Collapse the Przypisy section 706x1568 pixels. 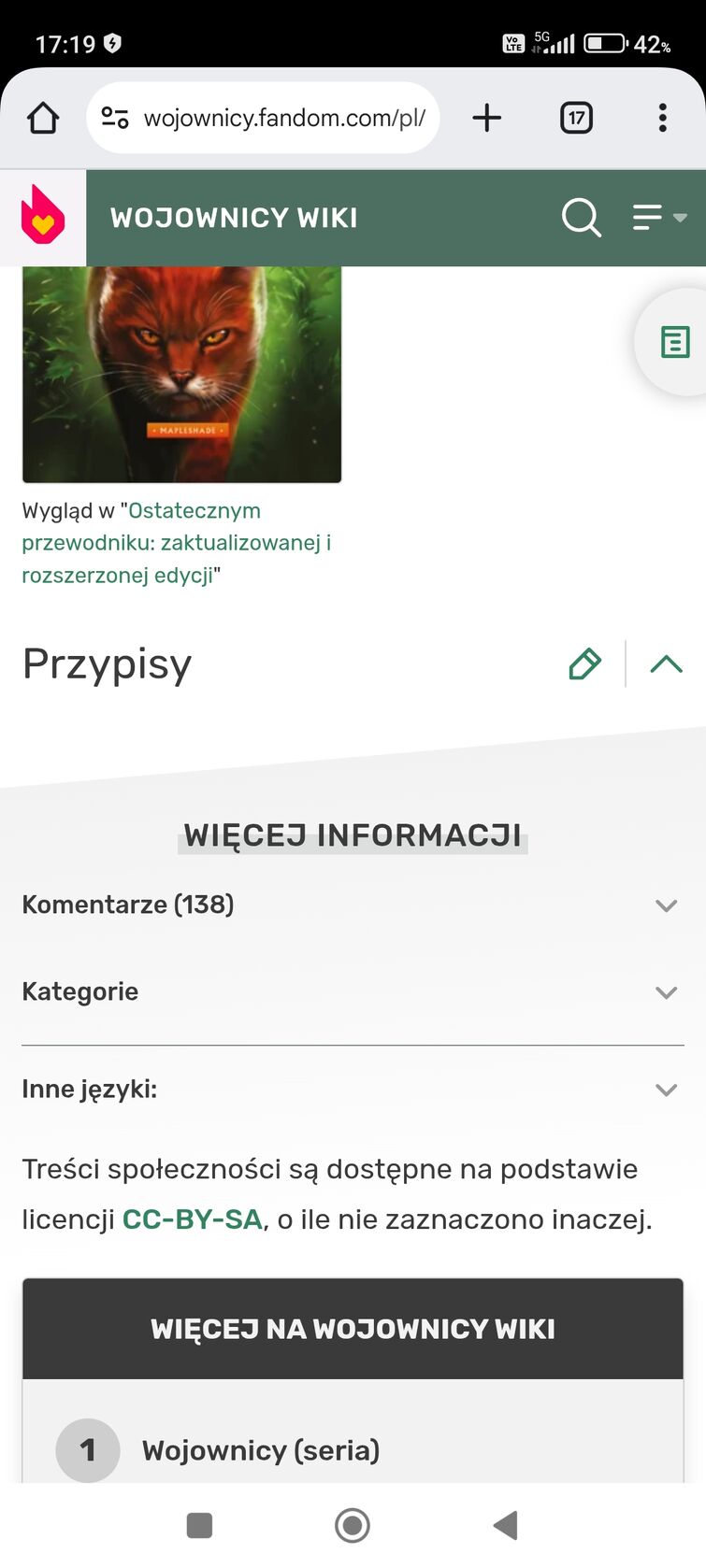click(666, 664)
